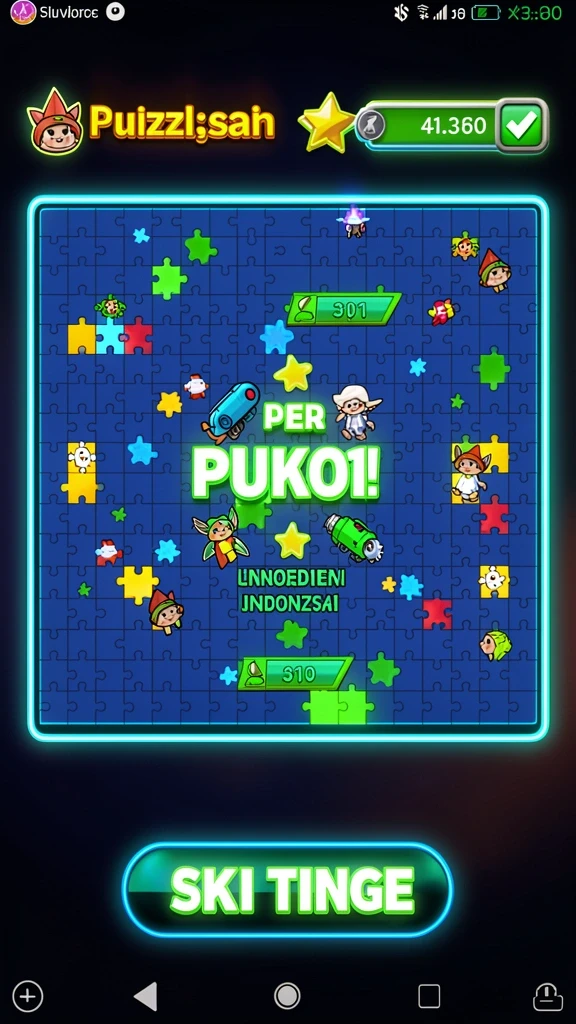Viewport: 576px width, 1024px height.
Task: Open the player avatar with red hat
Action: pyautogui.click(x=54, y=122)
